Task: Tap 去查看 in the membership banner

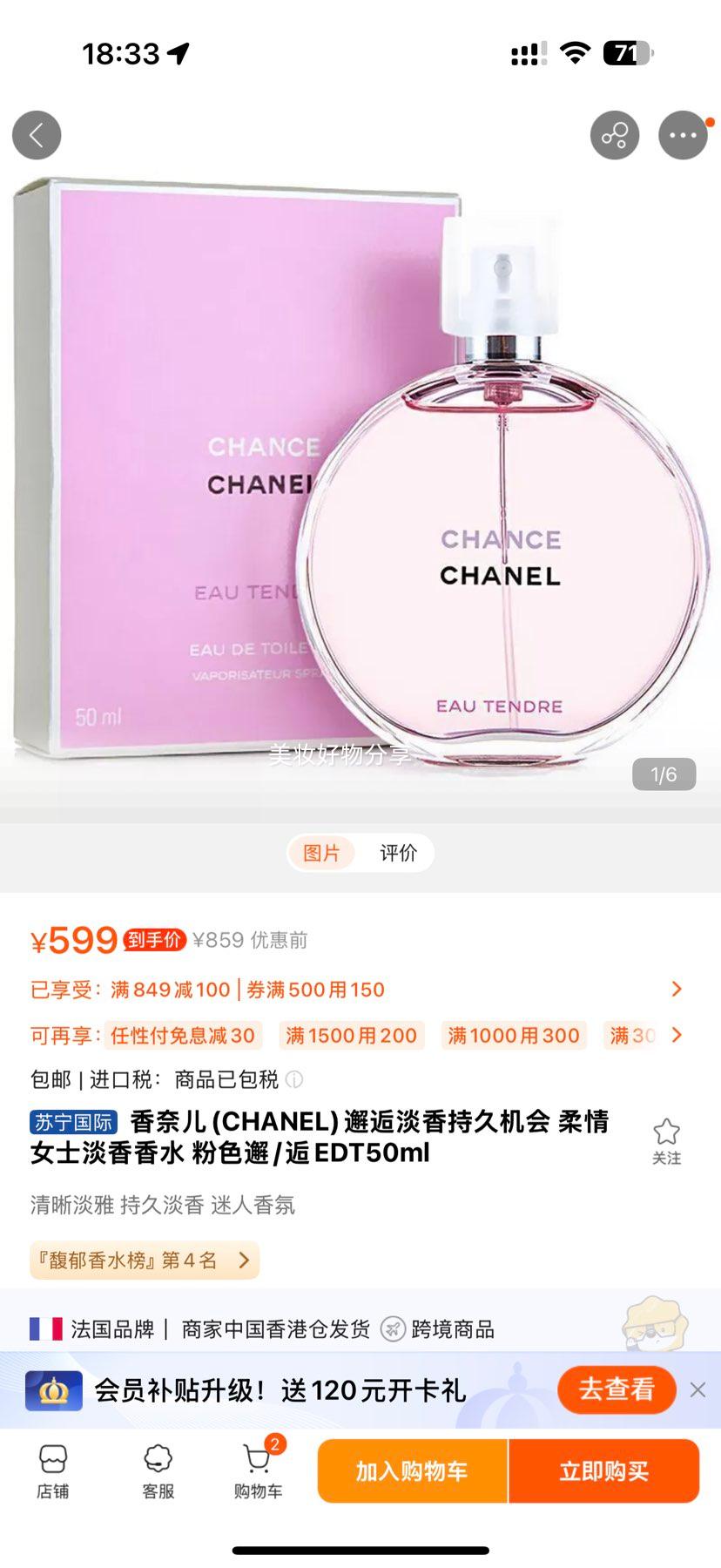Action: pyautogui.click(x=617, y=1390)
